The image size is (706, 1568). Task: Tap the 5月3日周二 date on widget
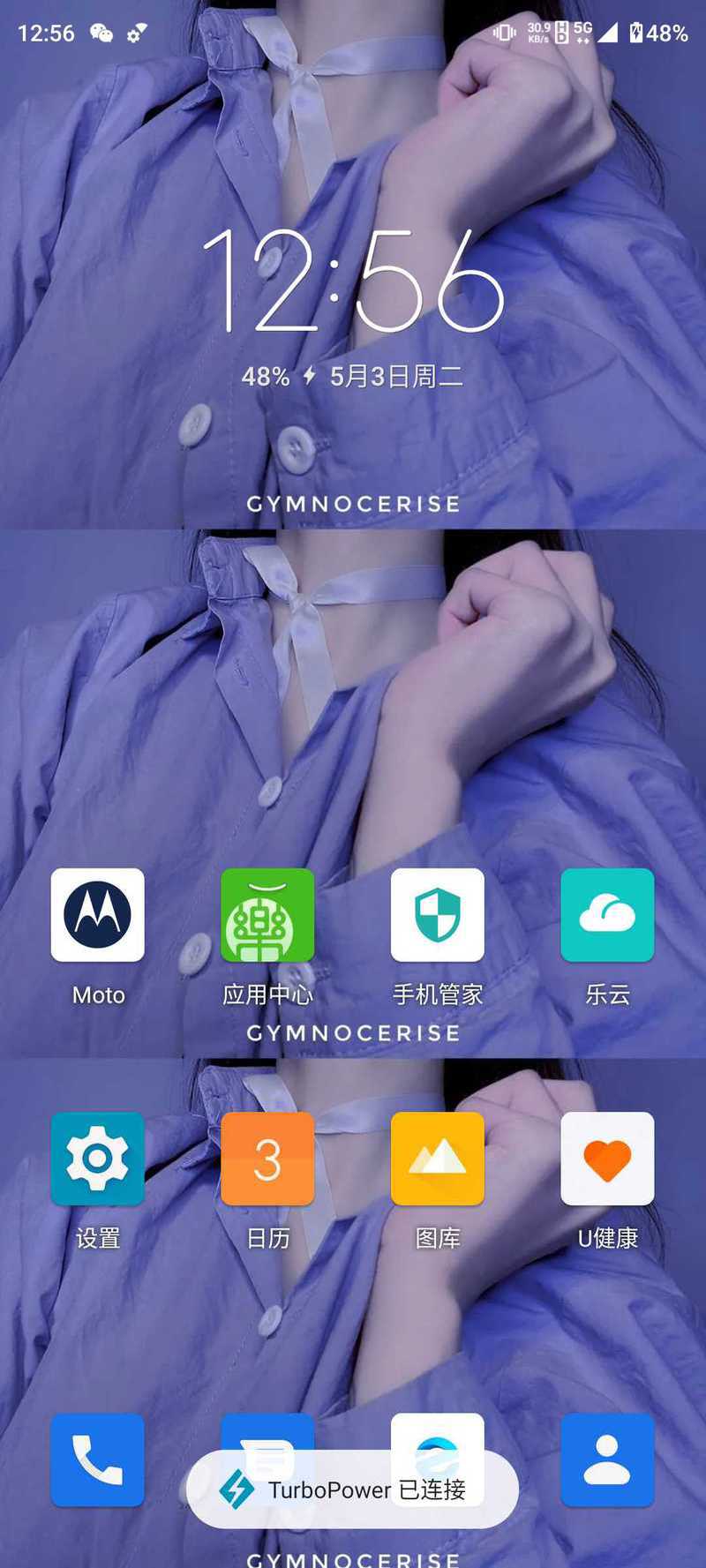(x=396, y=377)
